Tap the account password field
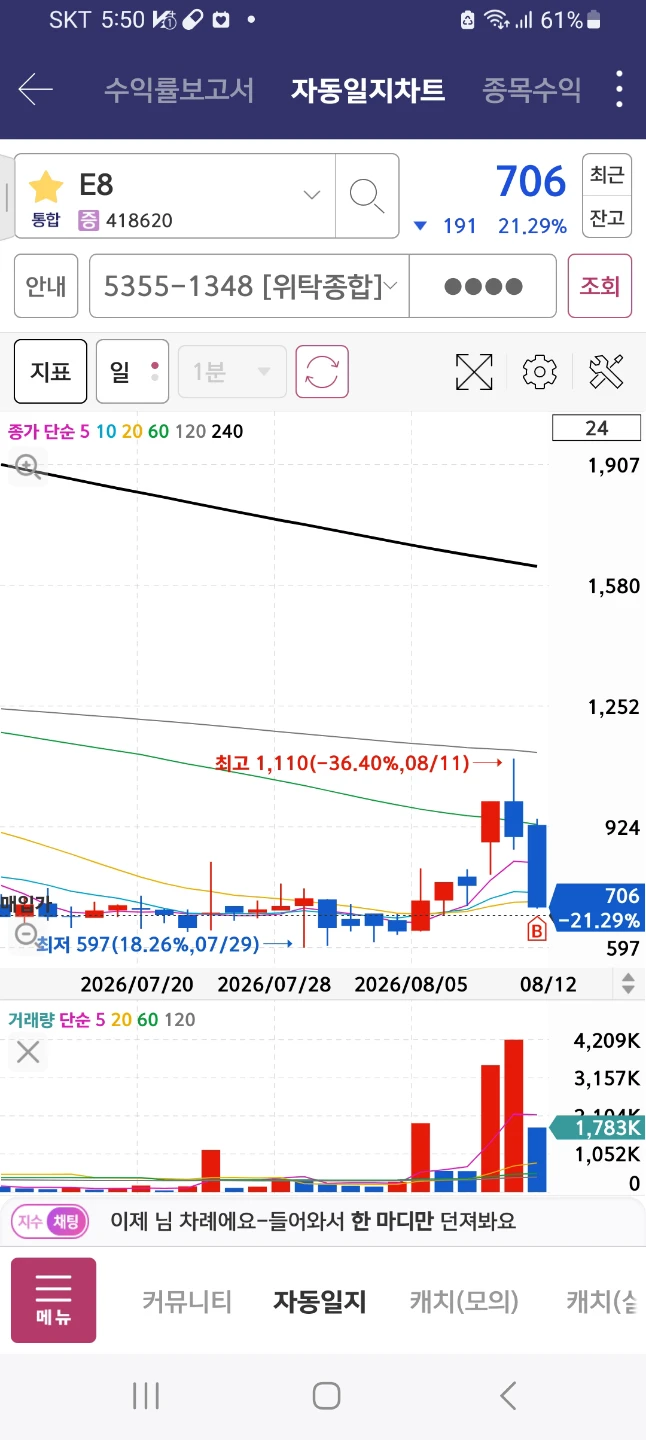The width and height of the screenshot is (646, 1440). click(x=483, y=287)
